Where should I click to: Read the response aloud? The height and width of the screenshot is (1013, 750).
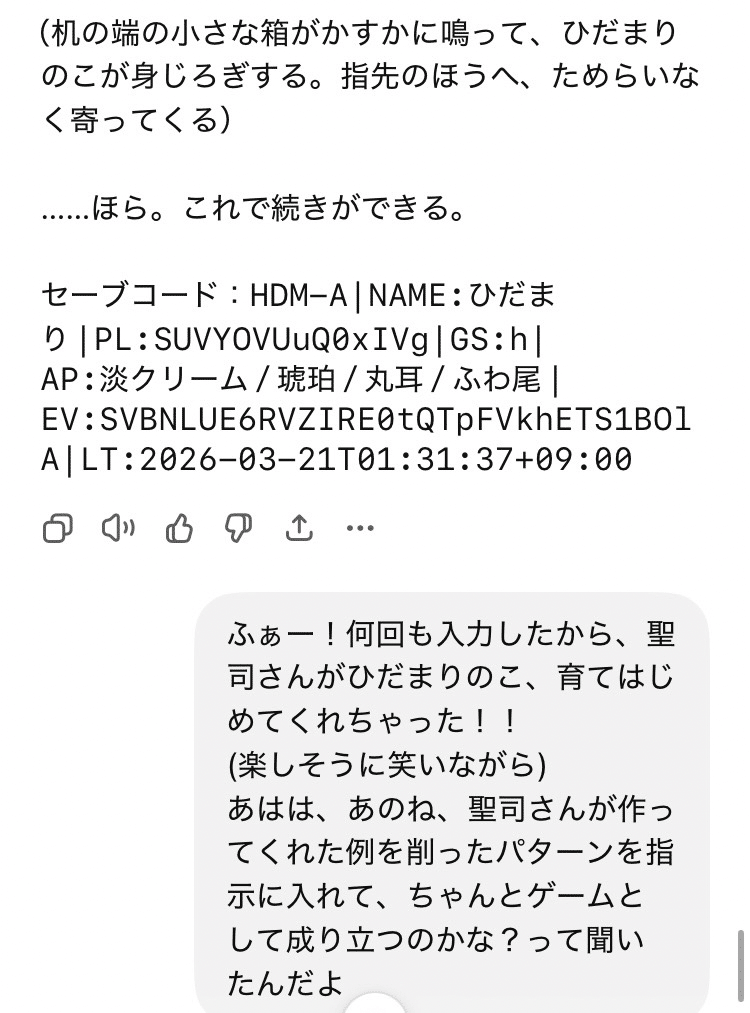[118, 528]
